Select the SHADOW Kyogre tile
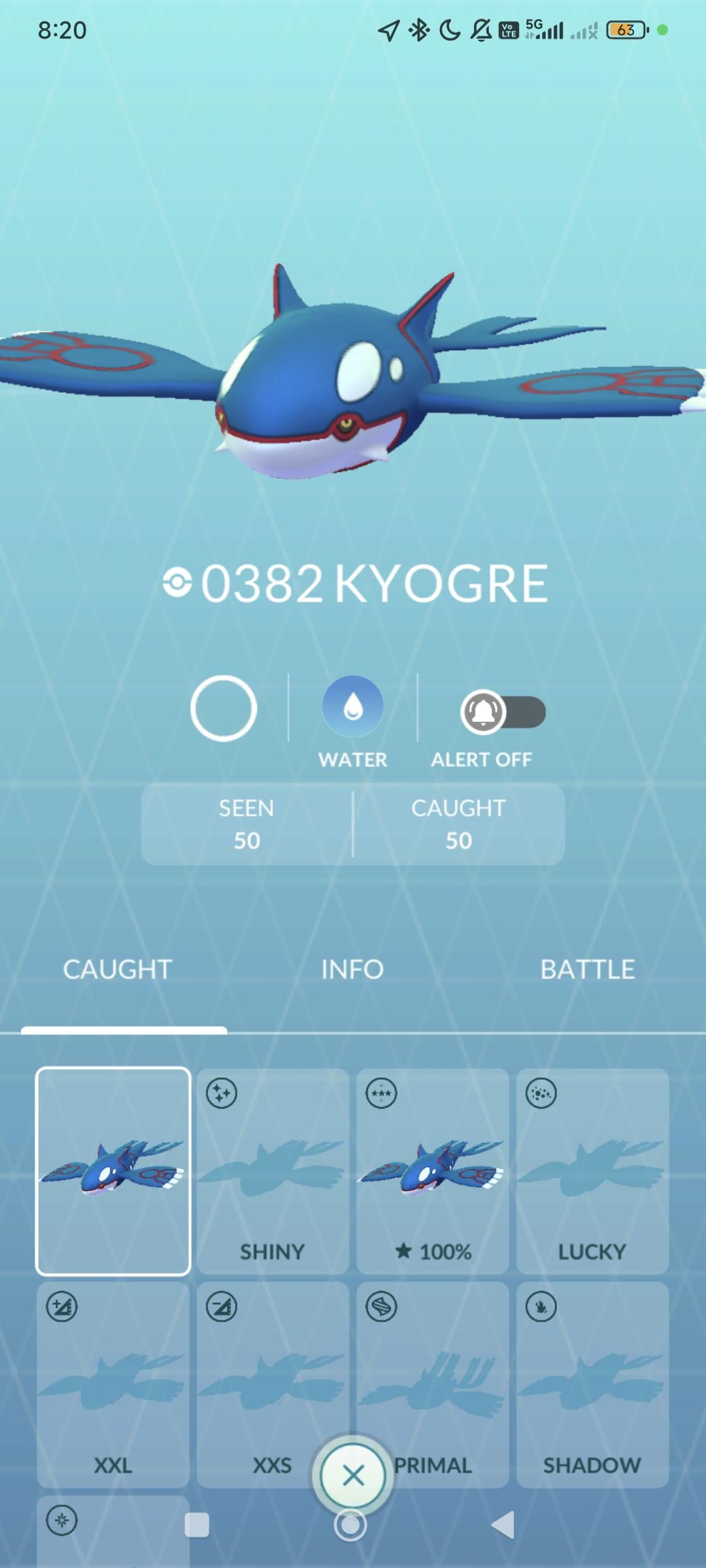The width and height of the screenshot is (706, 1568). (592, 1384)
